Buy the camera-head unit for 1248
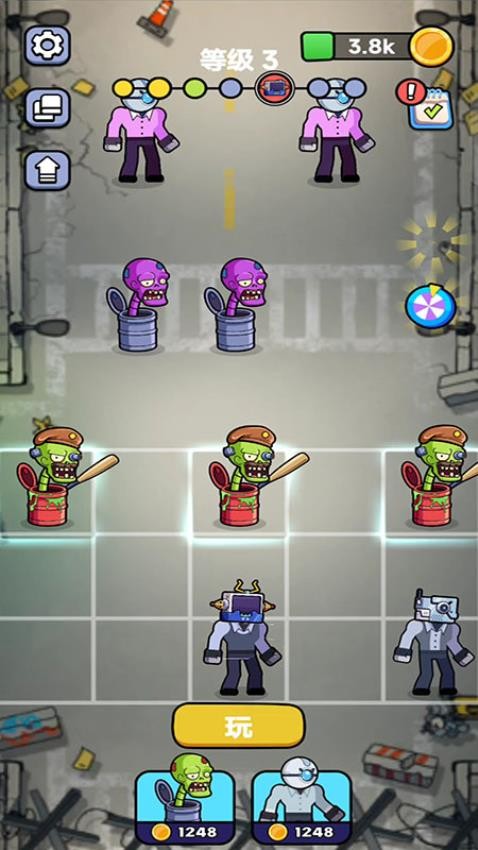 [x=302, y=801]
